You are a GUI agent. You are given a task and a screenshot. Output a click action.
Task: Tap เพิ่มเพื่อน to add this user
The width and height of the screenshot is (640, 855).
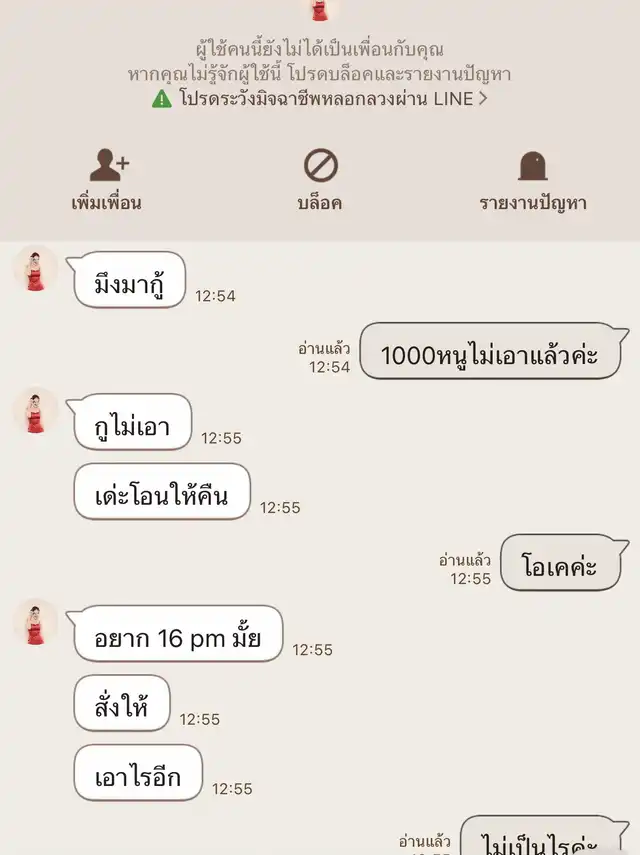coord(106,180)
